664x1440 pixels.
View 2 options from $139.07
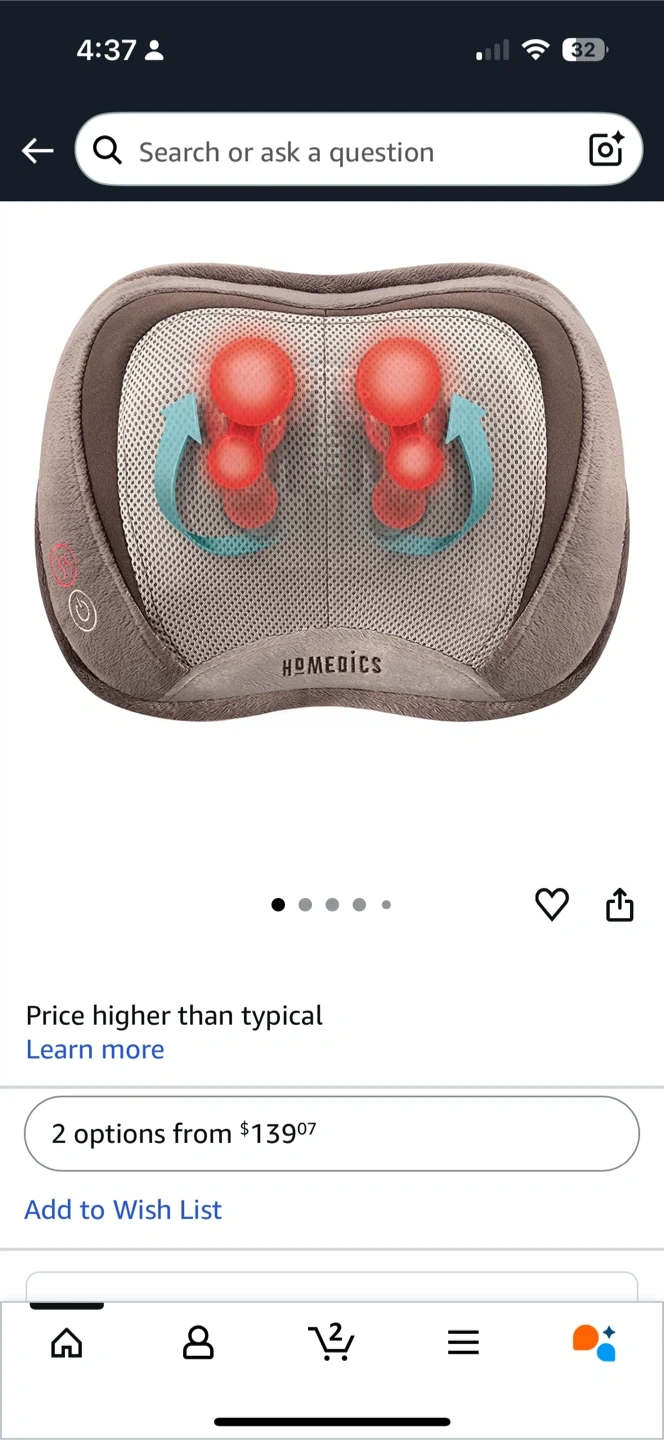tap(332, 1133)
